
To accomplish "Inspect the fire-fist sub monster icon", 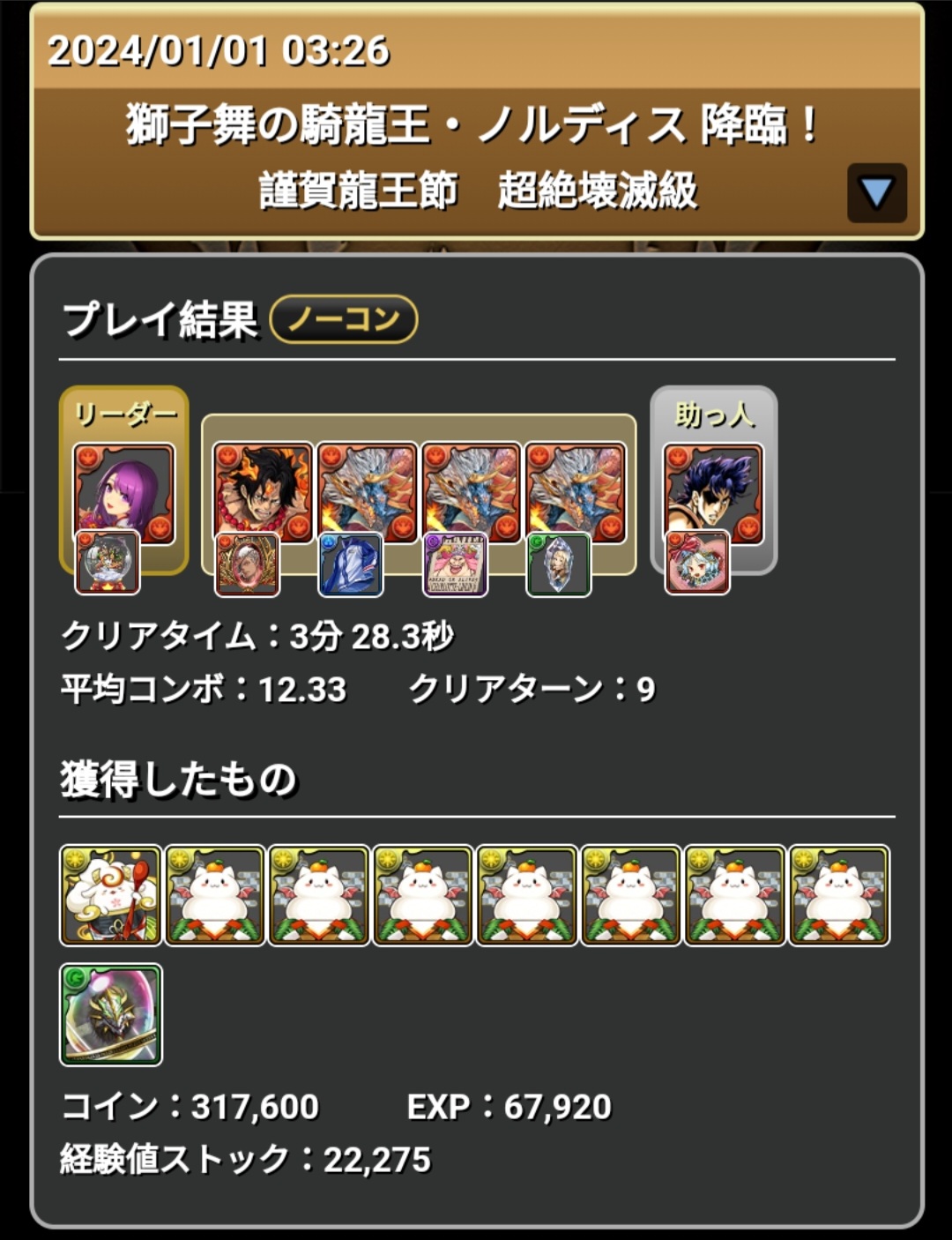I will (x=263, y=490).
